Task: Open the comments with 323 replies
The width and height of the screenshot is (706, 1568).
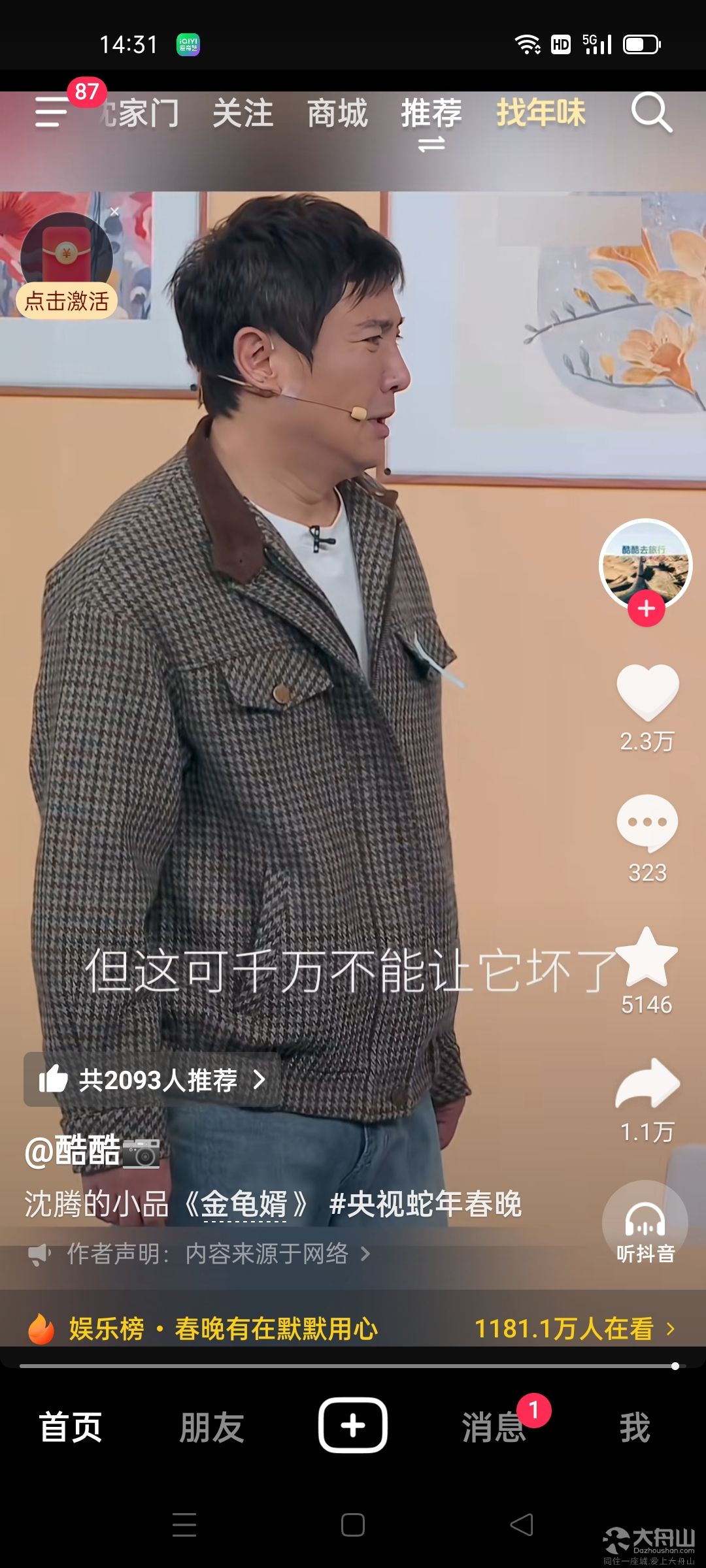Action: point(647,823)
